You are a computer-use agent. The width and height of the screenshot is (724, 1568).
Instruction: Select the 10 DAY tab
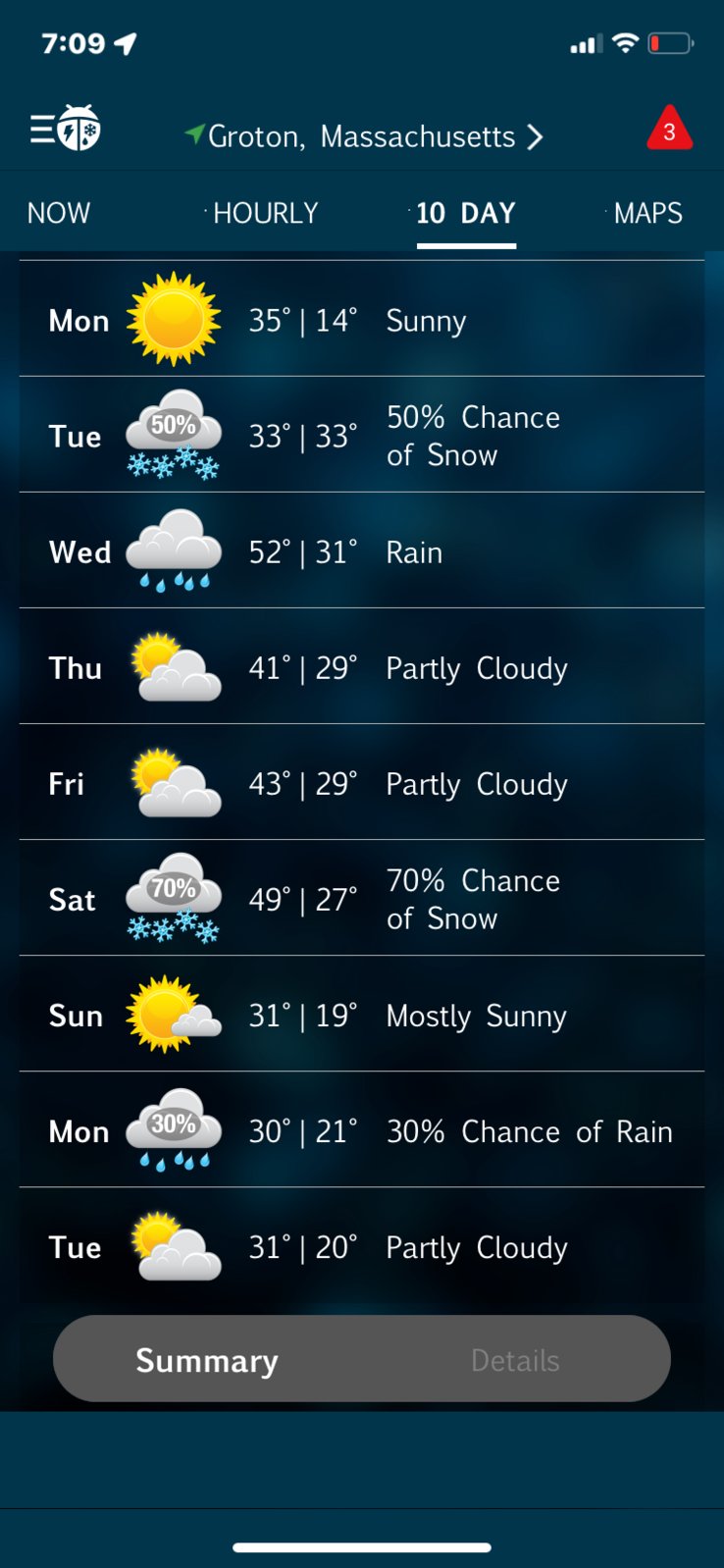point(466,213)
